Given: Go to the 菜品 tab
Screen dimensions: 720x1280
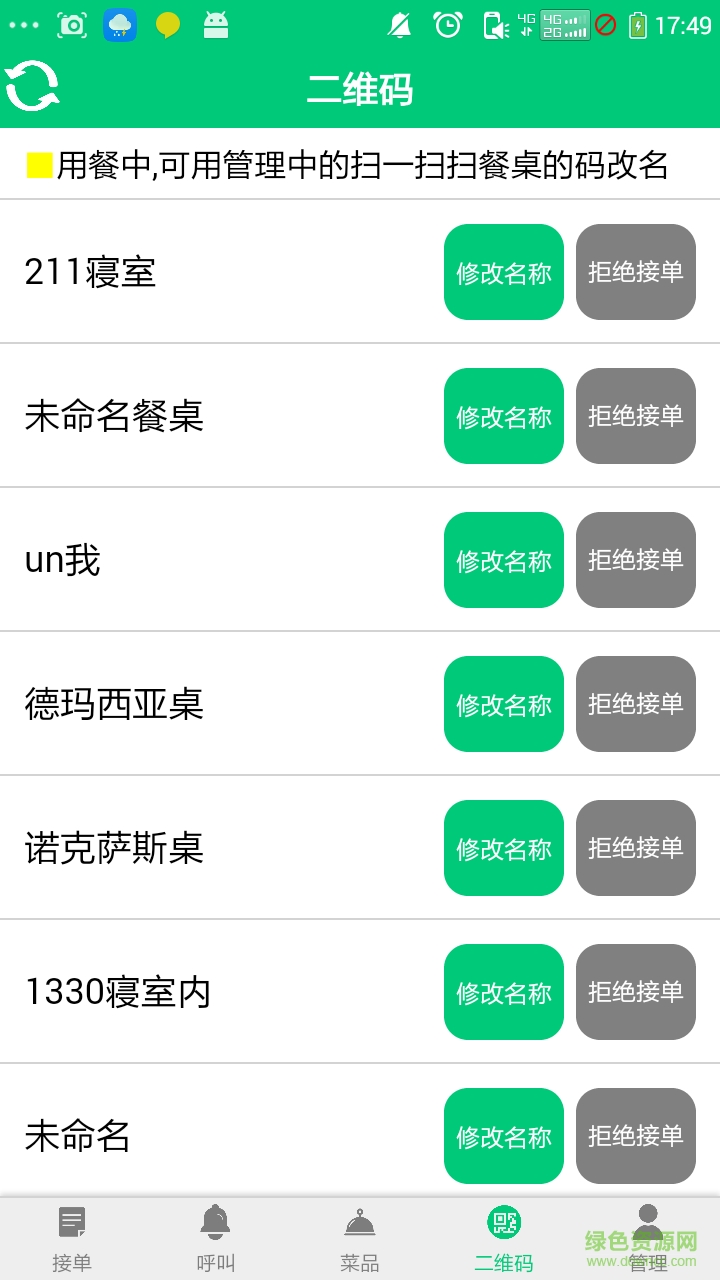Looking at the screenshot, I should 360,1238.
